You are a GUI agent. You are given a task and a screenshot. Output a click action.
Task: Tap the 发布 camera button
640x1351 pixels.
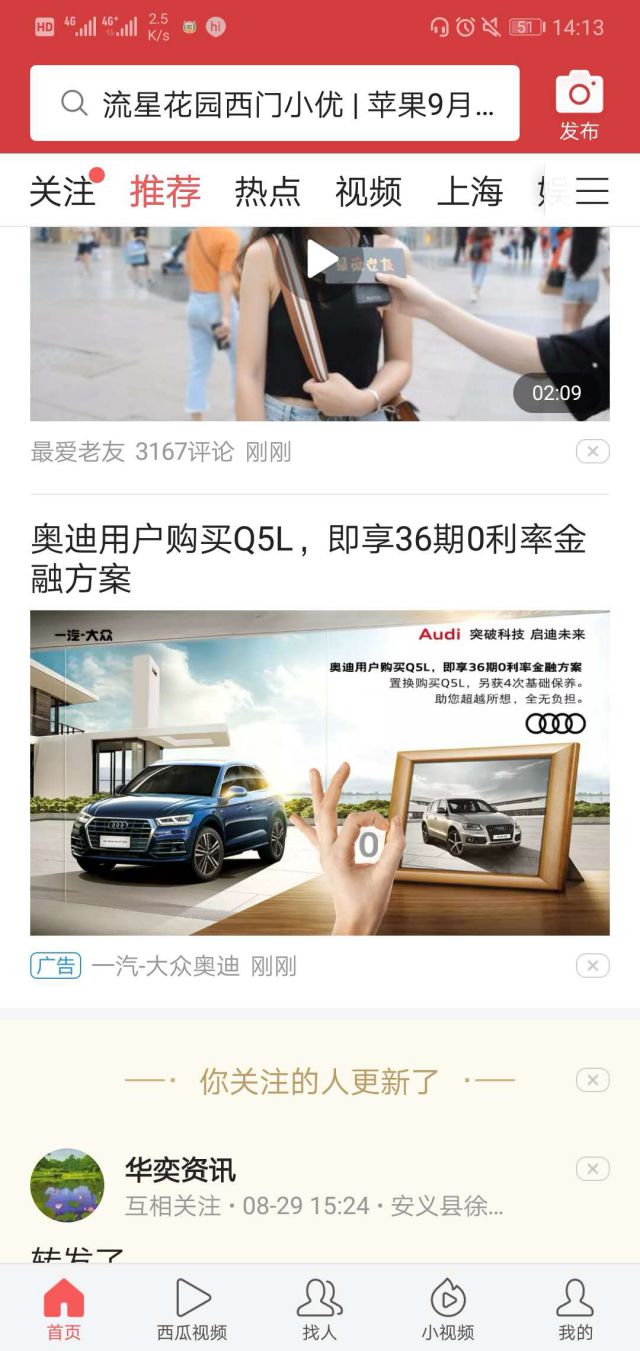579,105
